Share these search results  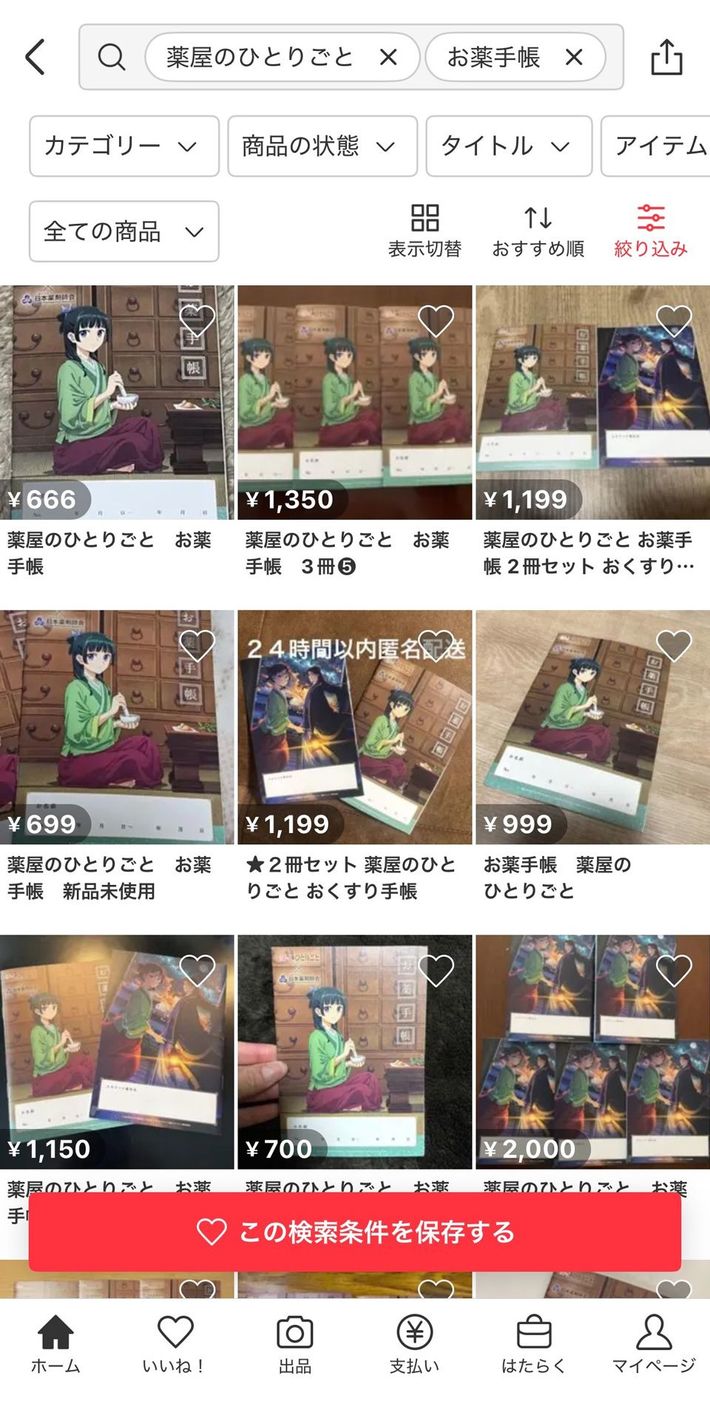click(666, 57)
